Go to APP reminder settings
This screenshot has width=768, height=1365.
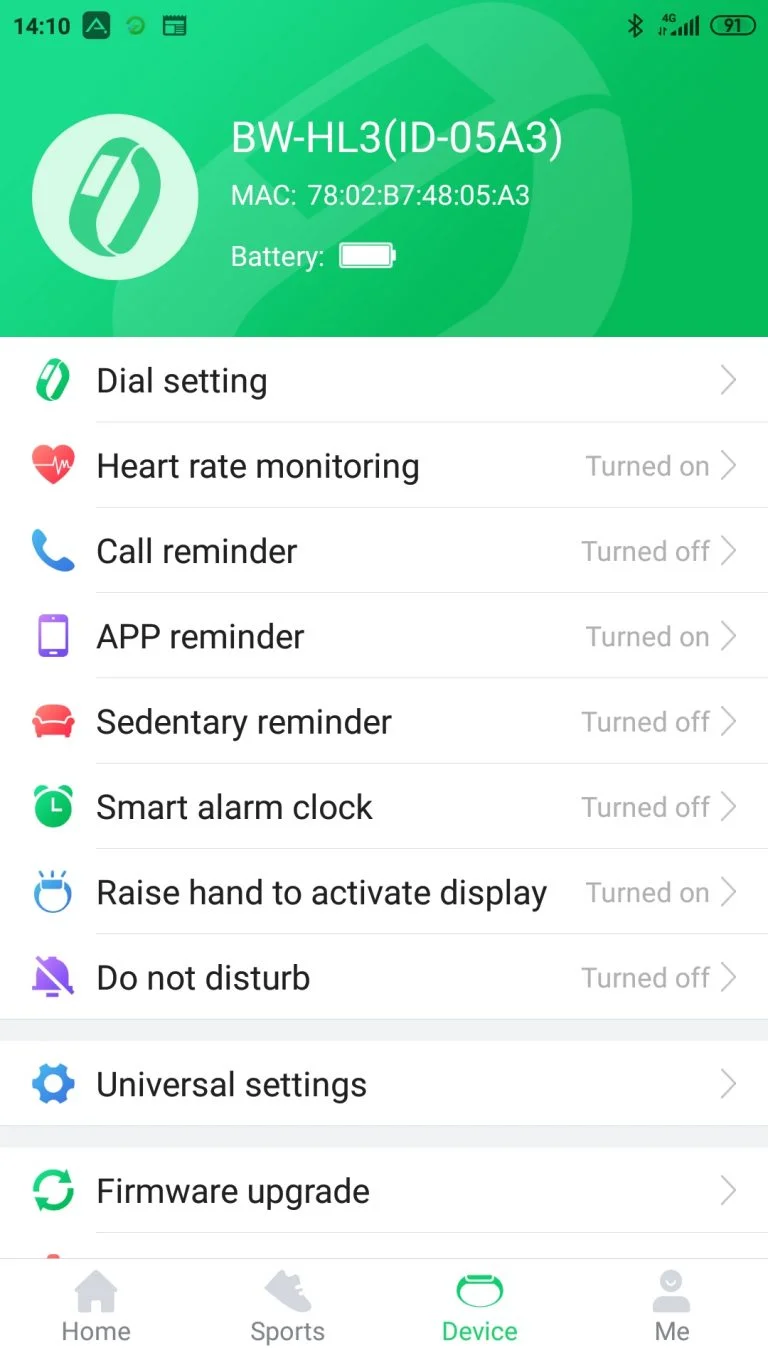point(384,637)
